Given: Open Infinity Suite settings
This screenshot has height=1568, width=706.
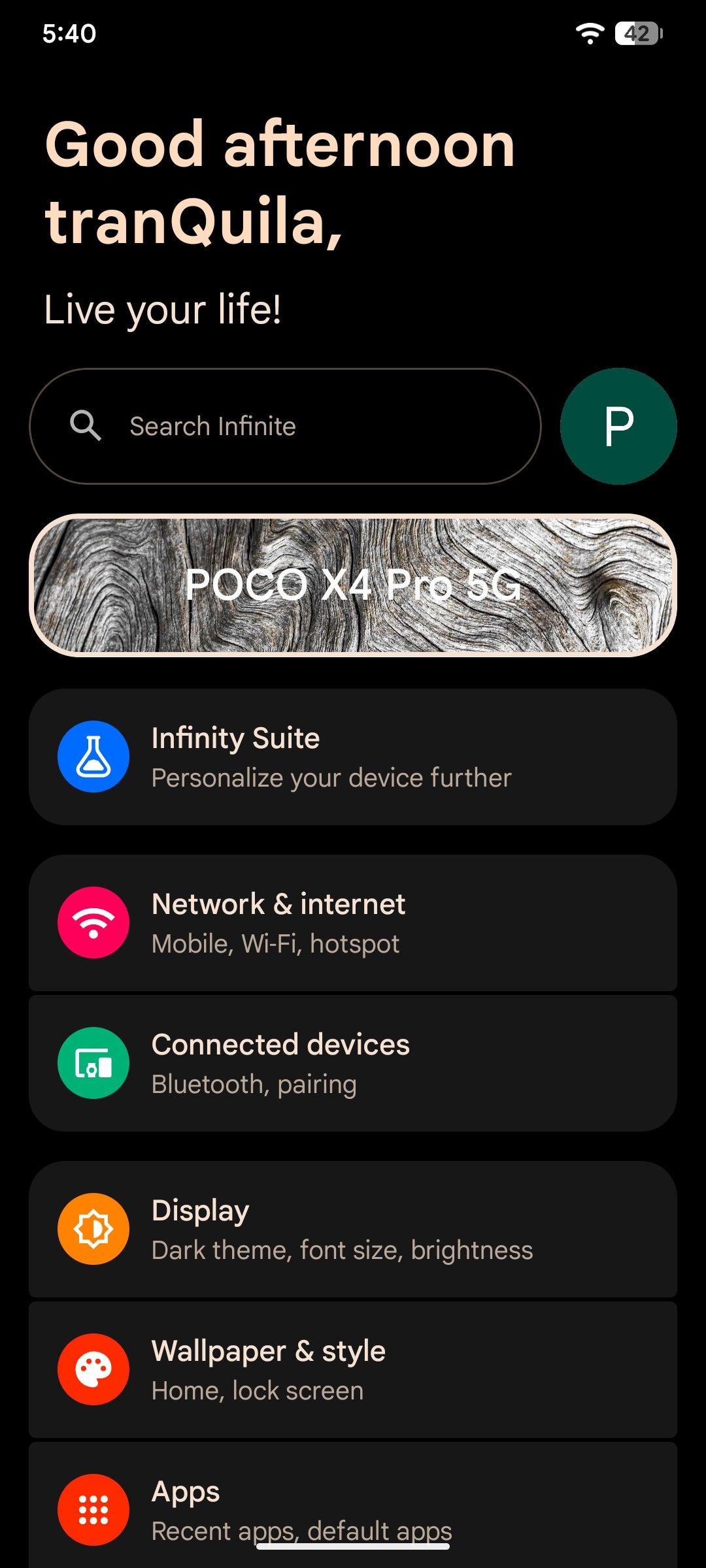Looking at the screenshot, I should click(353, 757).
